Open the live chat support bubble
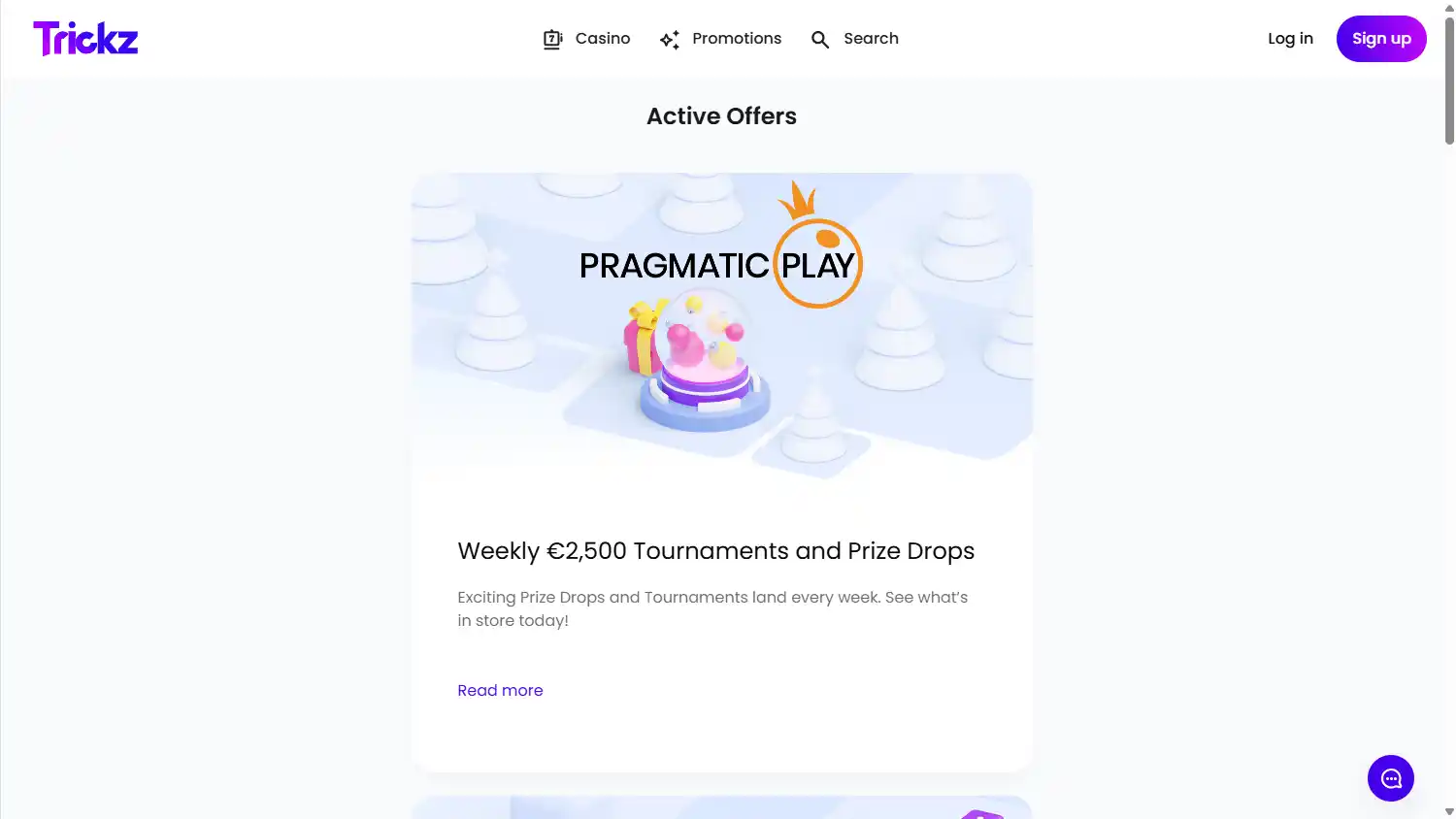Image resolution: width=1456 pixels, height=819 pixels. (1390, 778)
